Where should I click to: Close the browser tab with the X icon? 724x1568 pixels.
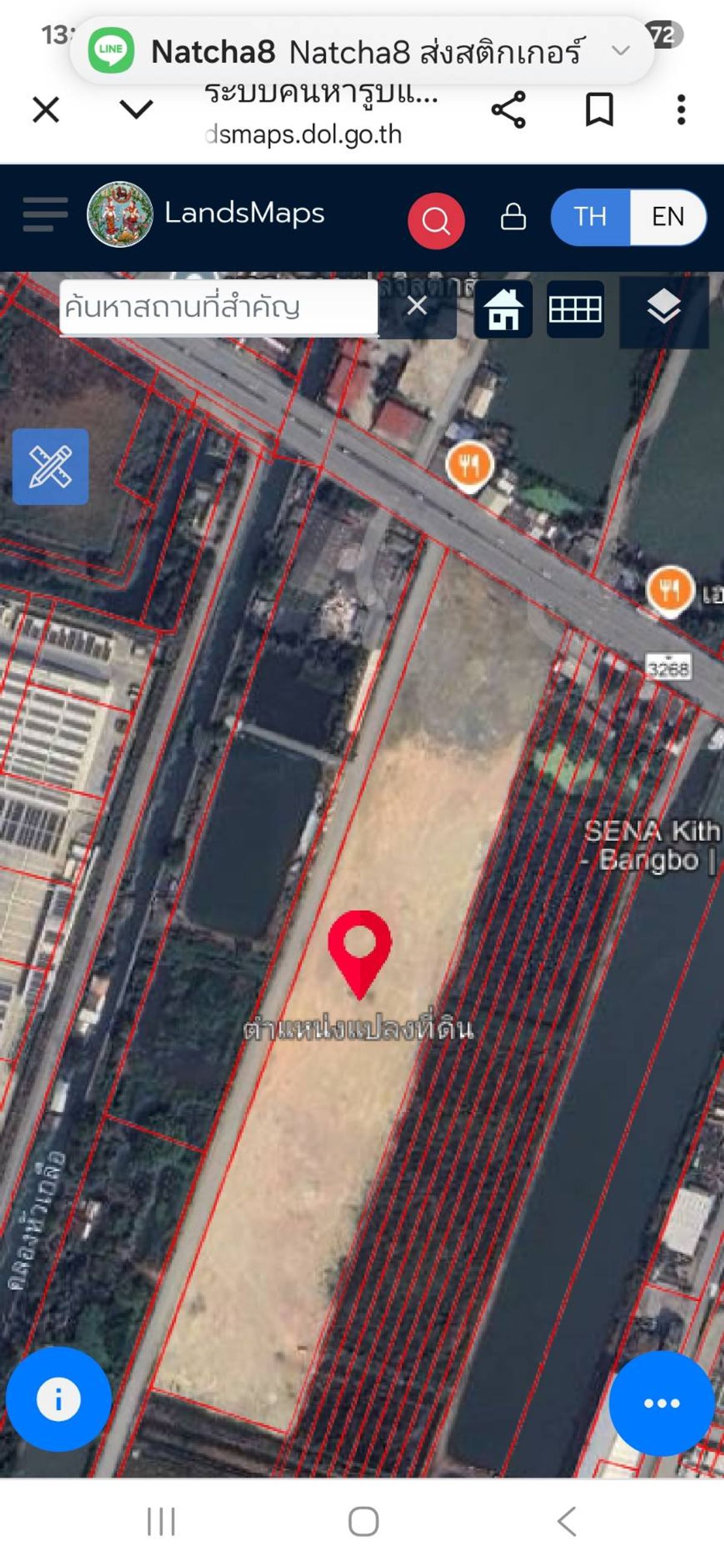(x=46, y=110)
